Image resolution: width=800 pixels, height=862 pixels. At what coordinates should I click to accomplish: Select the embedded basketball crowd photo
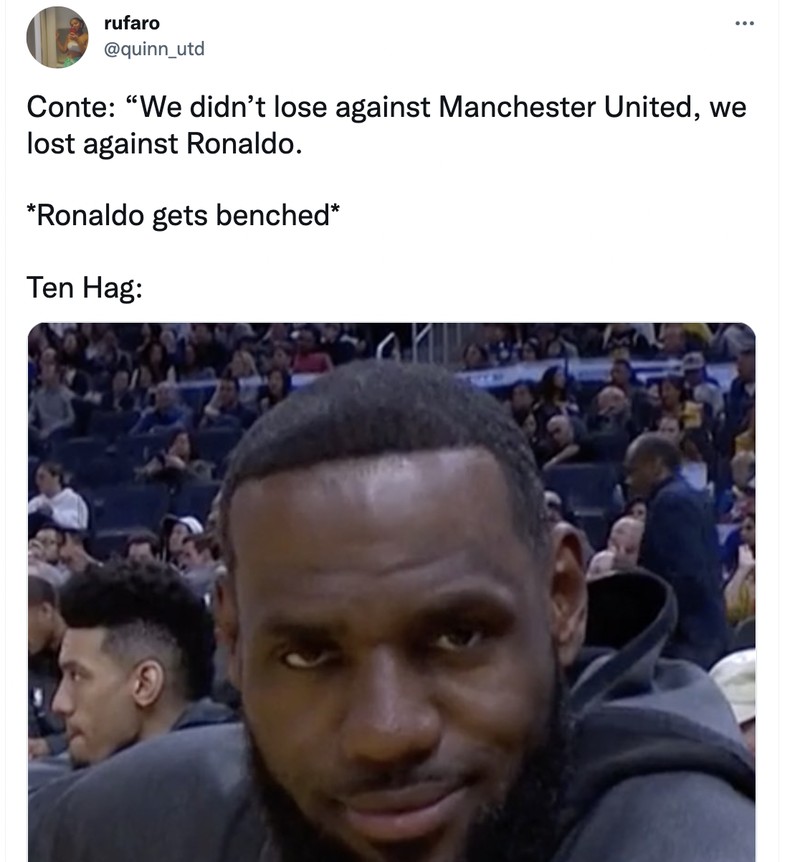click(390, 590)
